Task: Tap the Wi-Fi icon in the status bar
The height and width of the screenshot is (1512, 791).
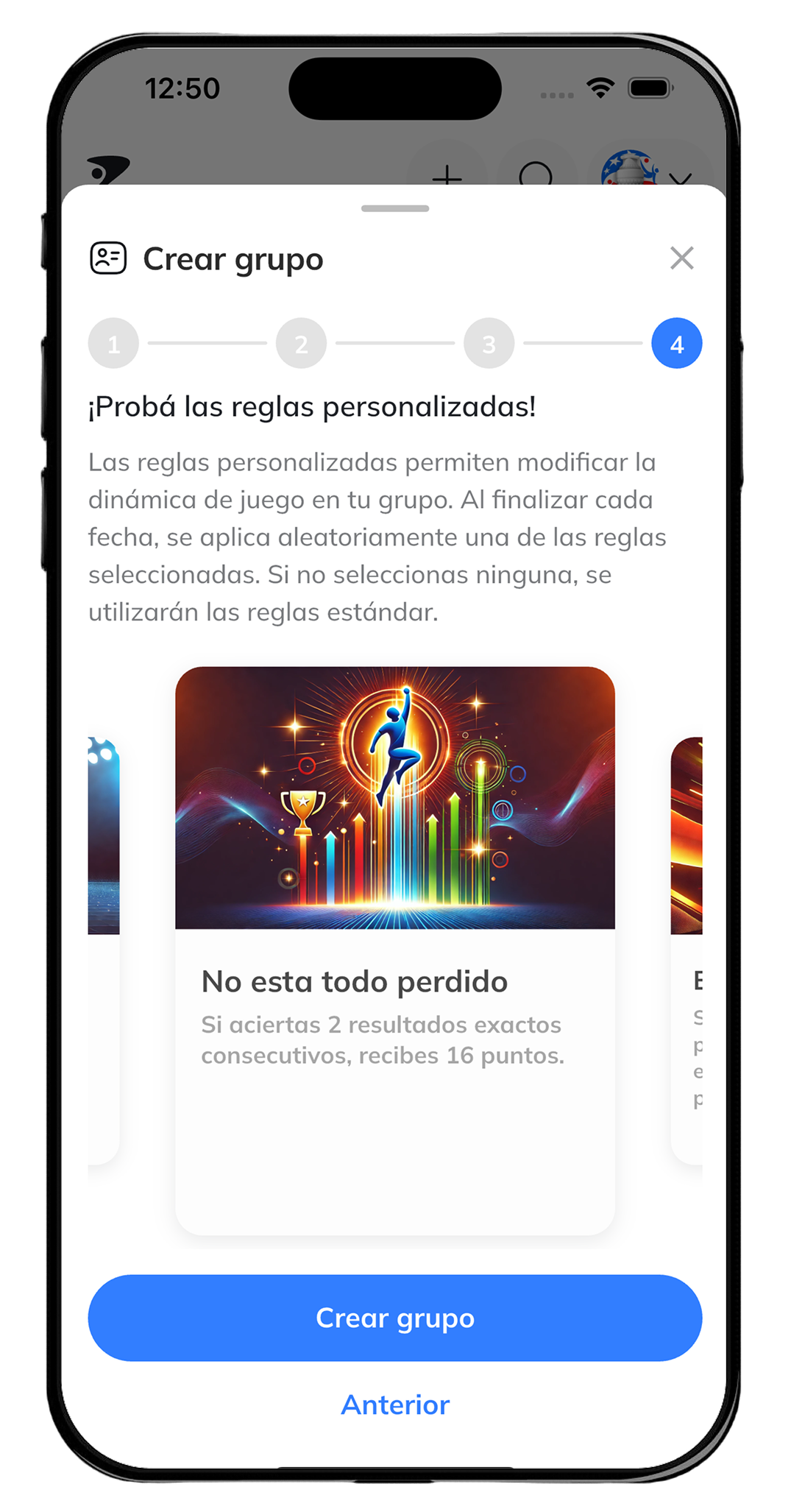Action: click(600, 87)
